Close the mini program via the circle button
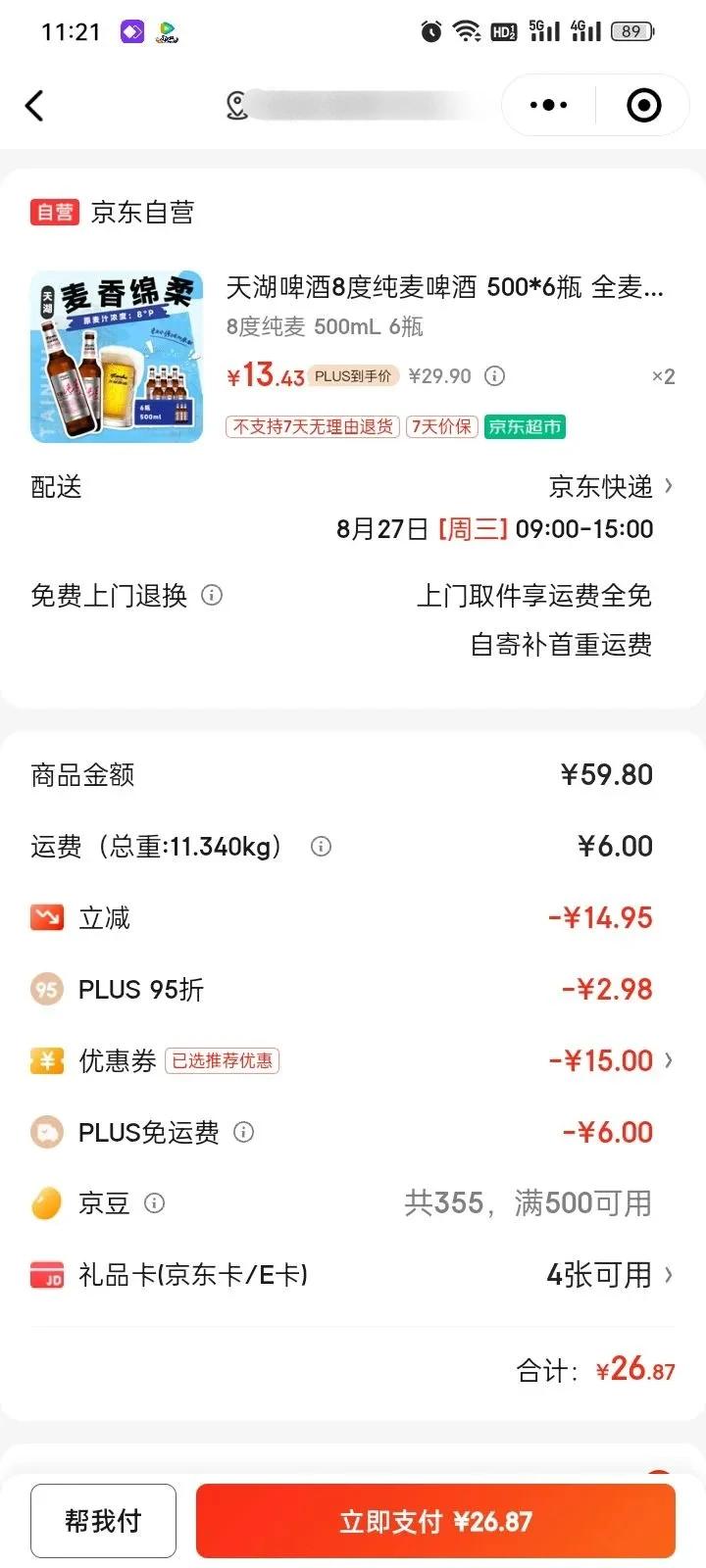This screenshot has width=706, height=1568. (x=643, y=105)
